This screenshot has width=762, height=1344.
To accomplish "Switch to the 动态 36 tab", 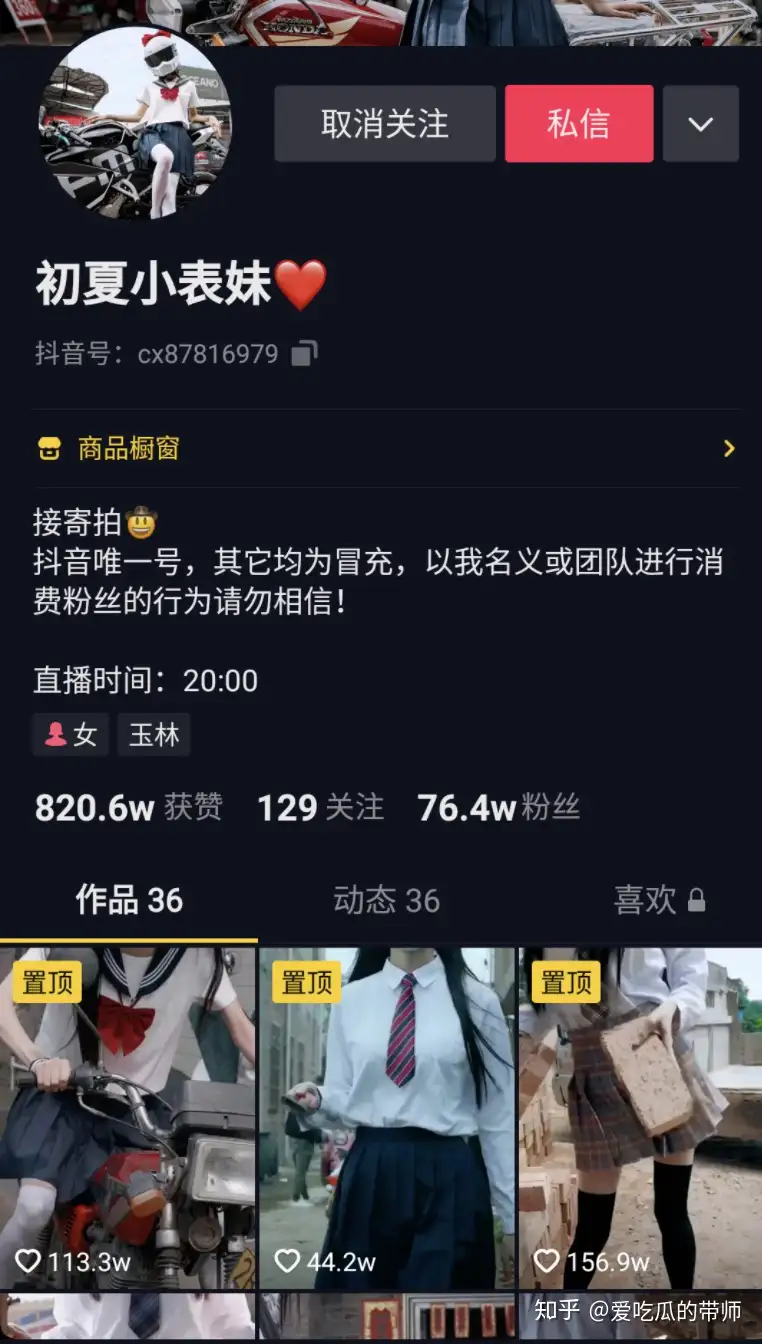I will [386, 900].
